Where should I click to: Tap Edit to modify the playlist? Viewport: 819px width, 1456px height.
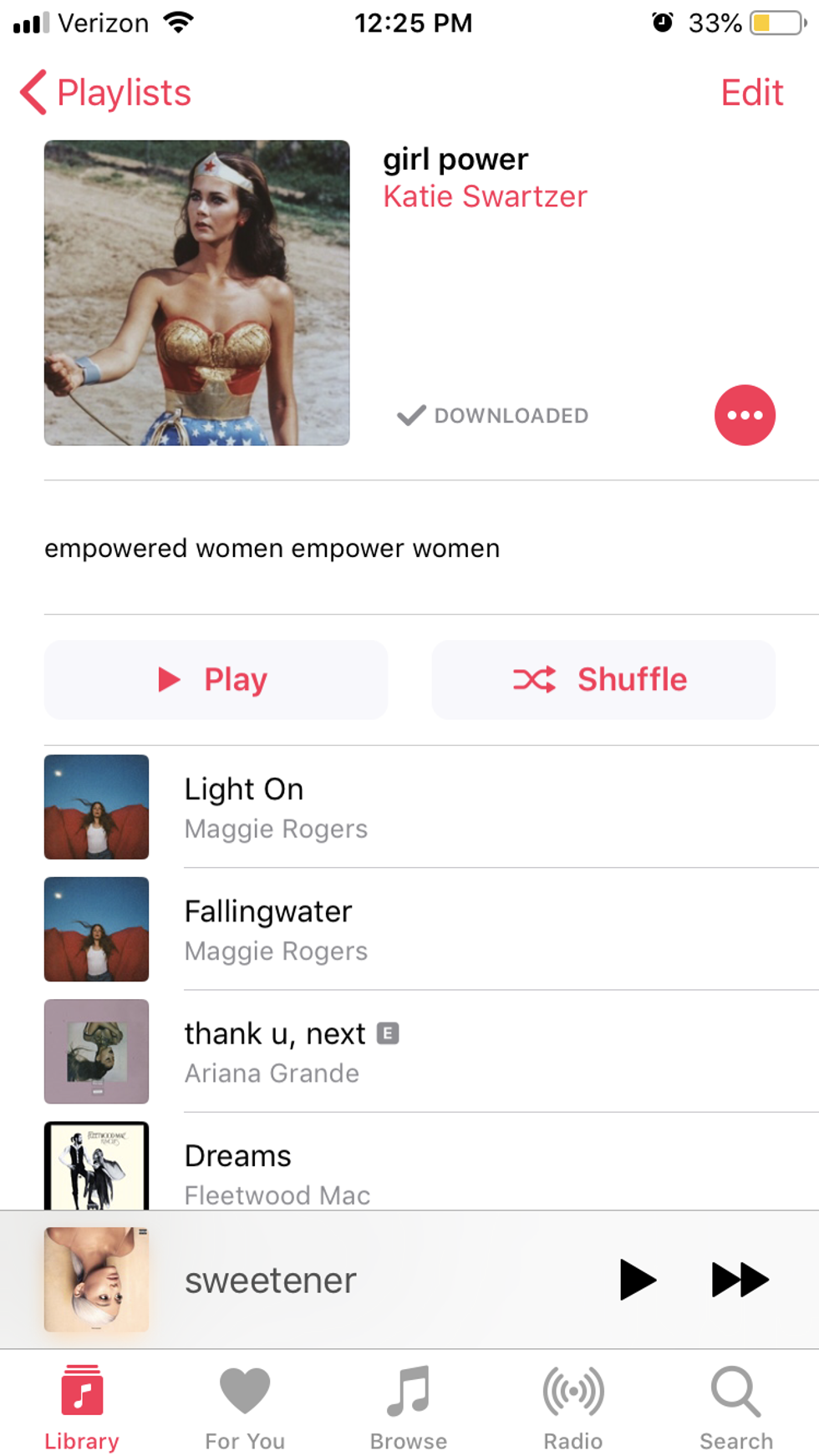751,93
